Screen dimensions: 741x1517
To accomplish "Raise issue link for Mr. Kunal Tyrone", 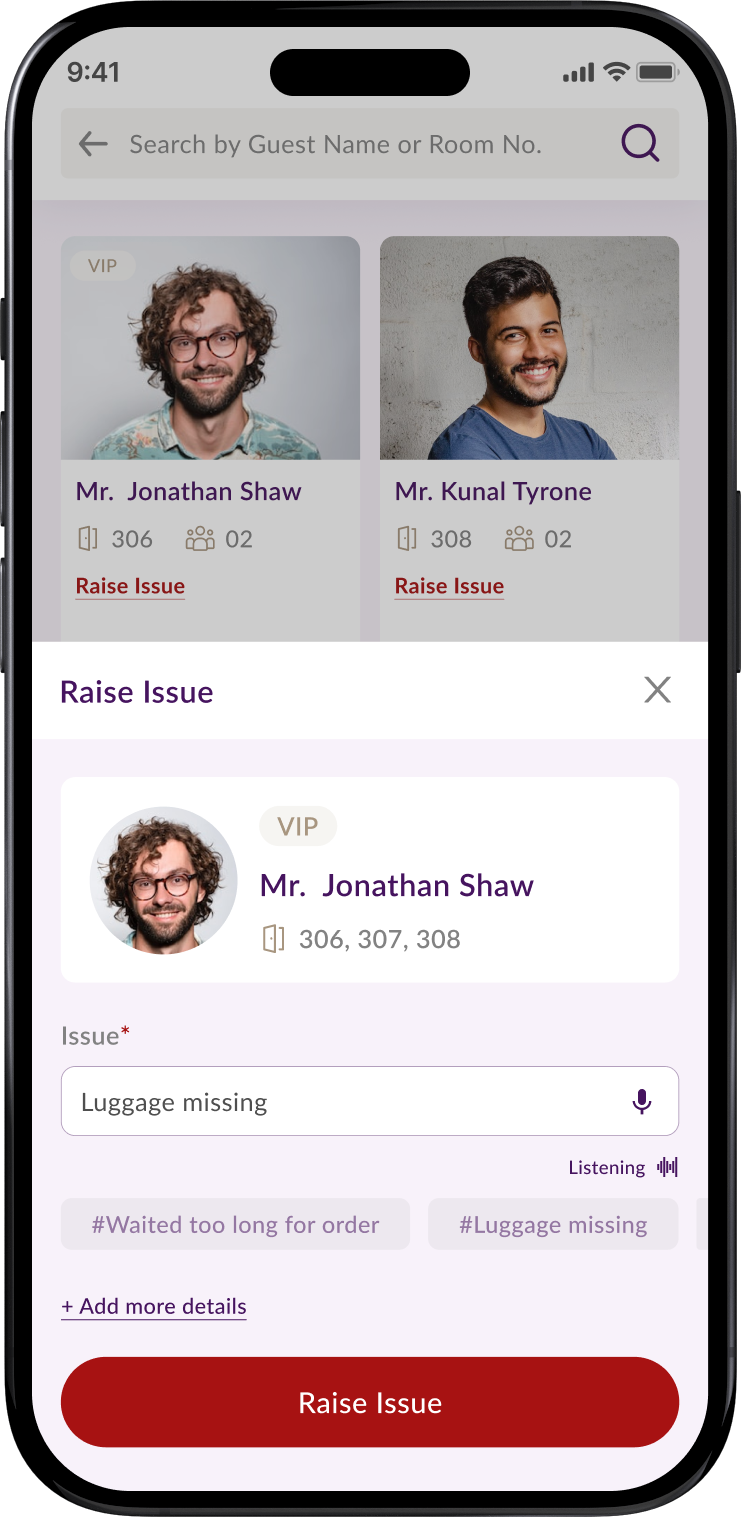I will tap(449, 586).
